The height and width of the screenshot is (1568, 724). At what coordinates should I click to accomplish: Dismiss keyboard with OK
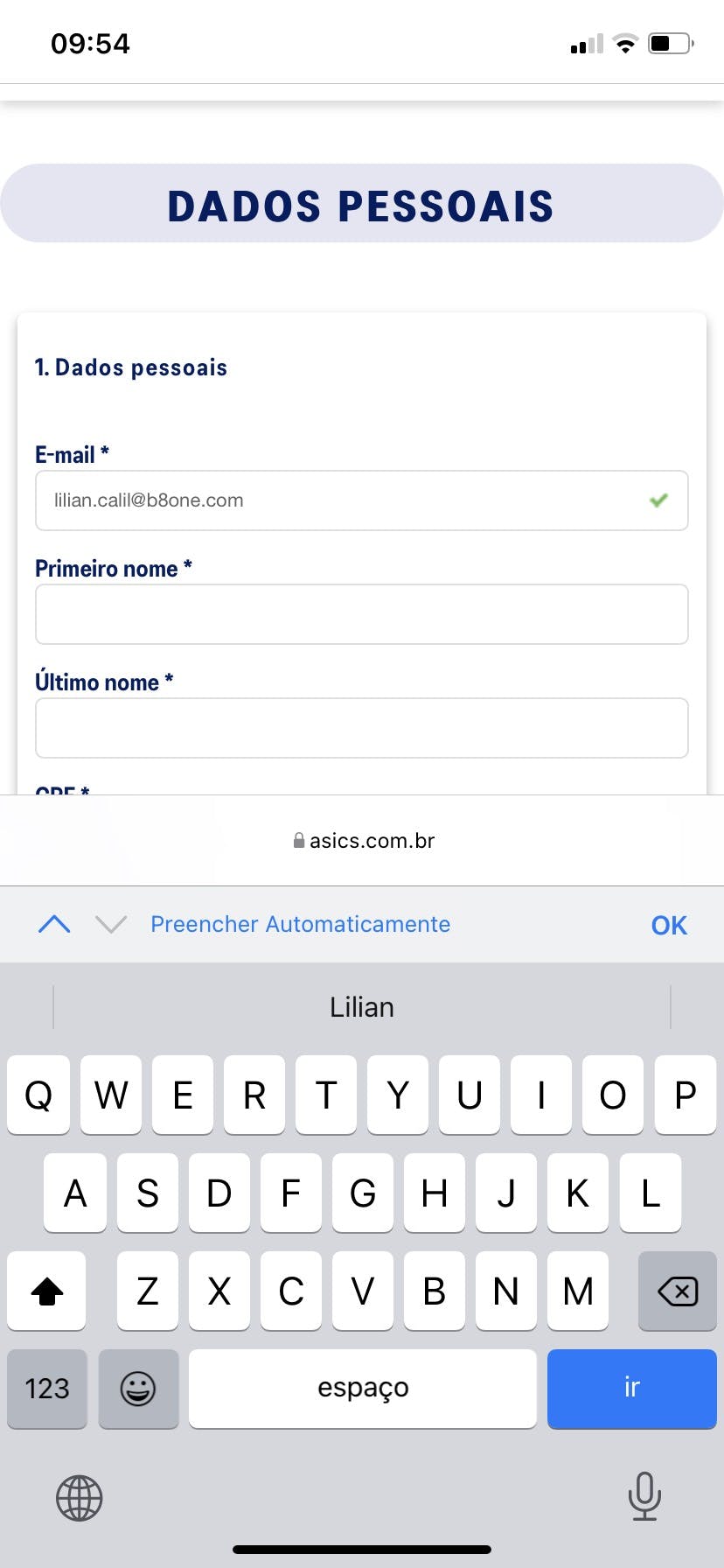tap(669, 925)
